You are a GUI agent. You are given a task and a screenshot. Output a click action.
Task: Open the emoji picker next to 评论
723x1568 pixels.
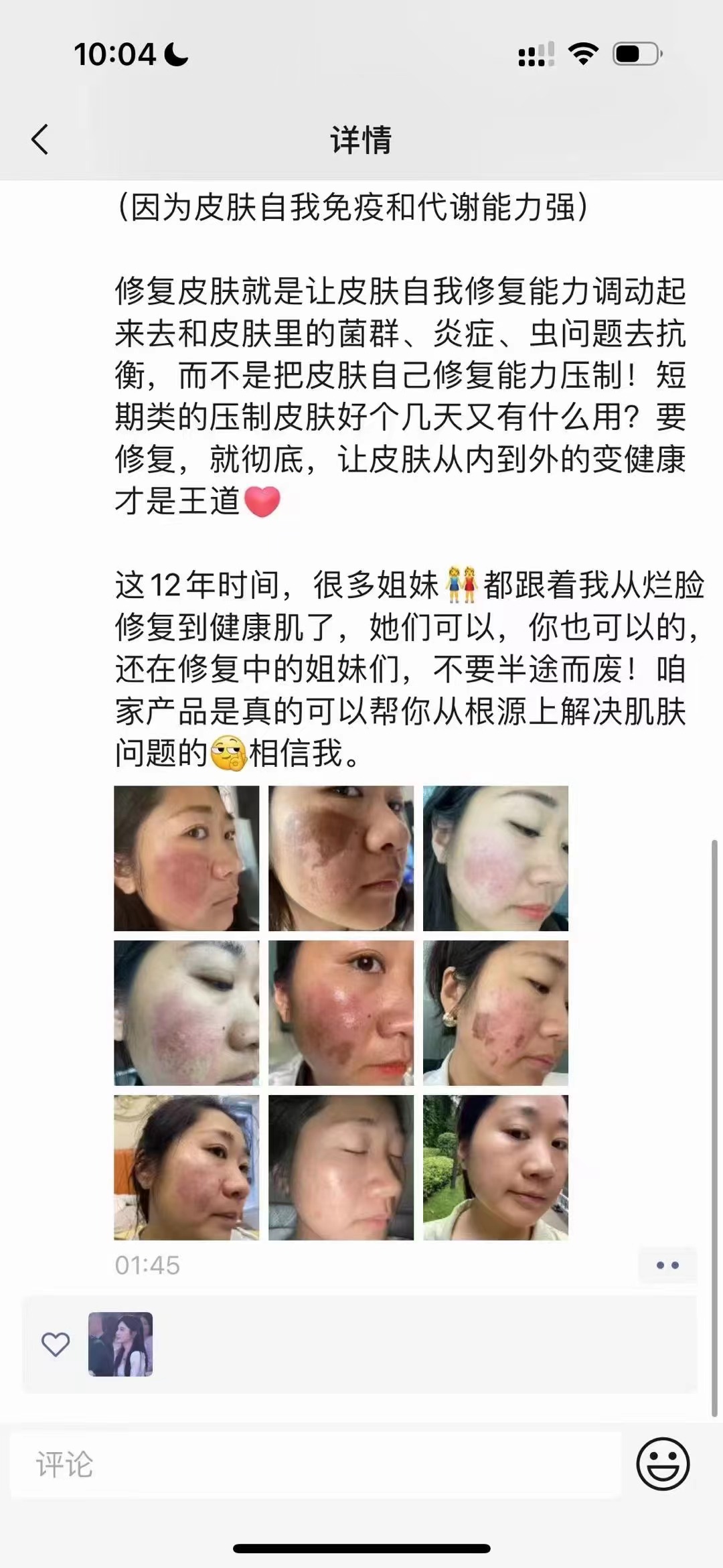click(x=663, y=1464)
